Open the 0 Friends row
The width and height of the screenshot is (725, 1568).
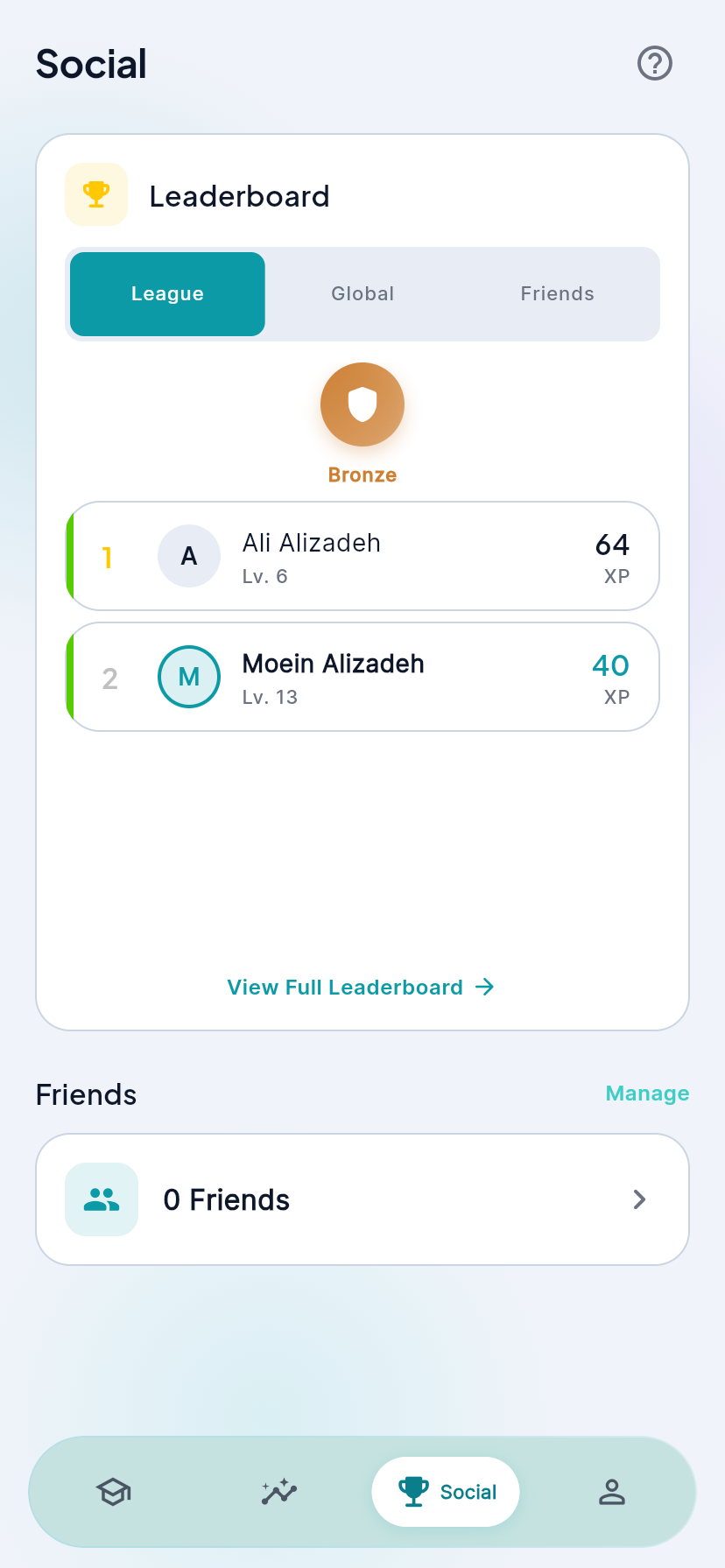pos(362,1199)
